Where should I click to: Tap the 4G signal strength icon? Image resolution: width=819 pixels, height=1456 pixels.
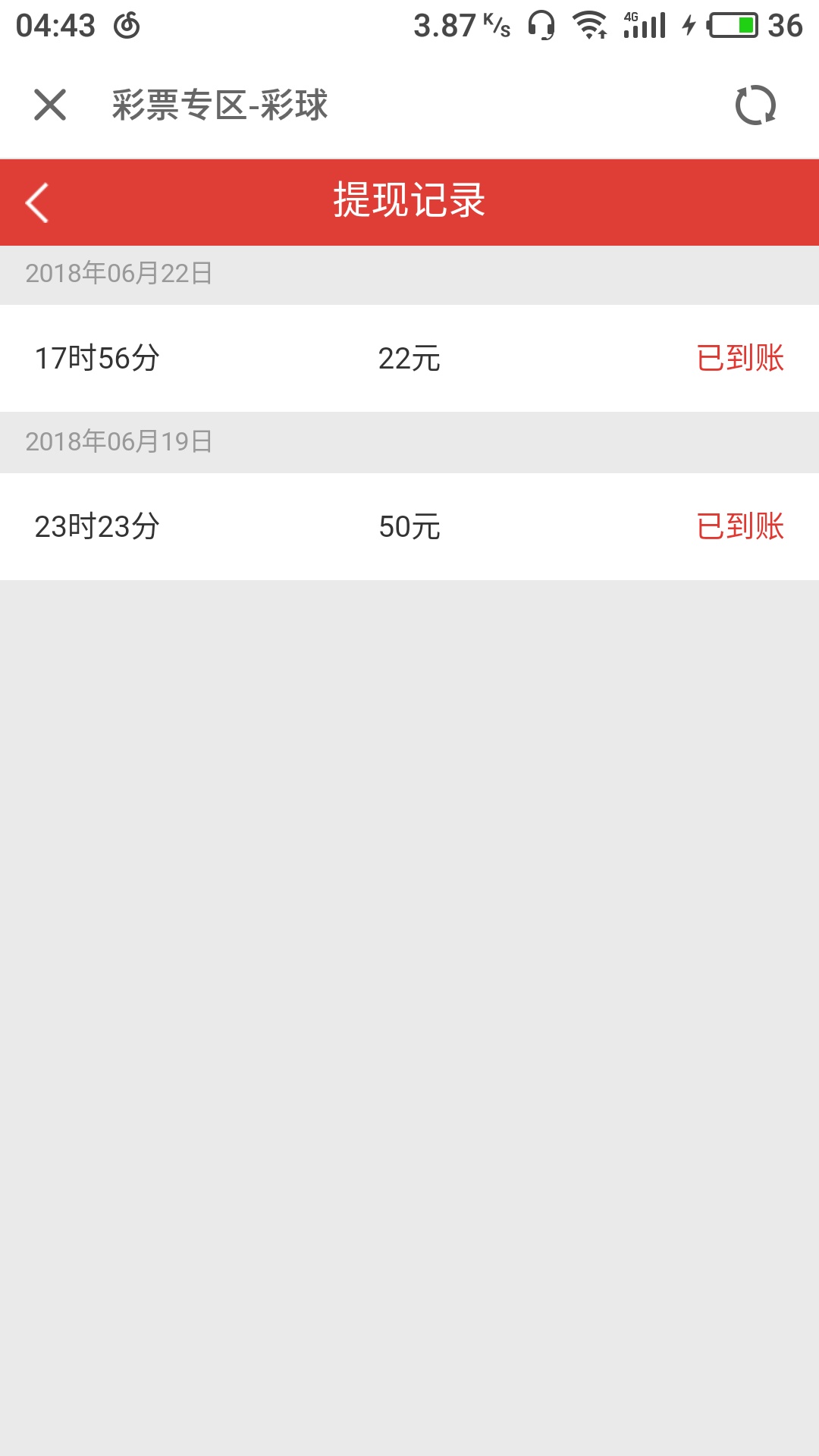coord(643,24)
